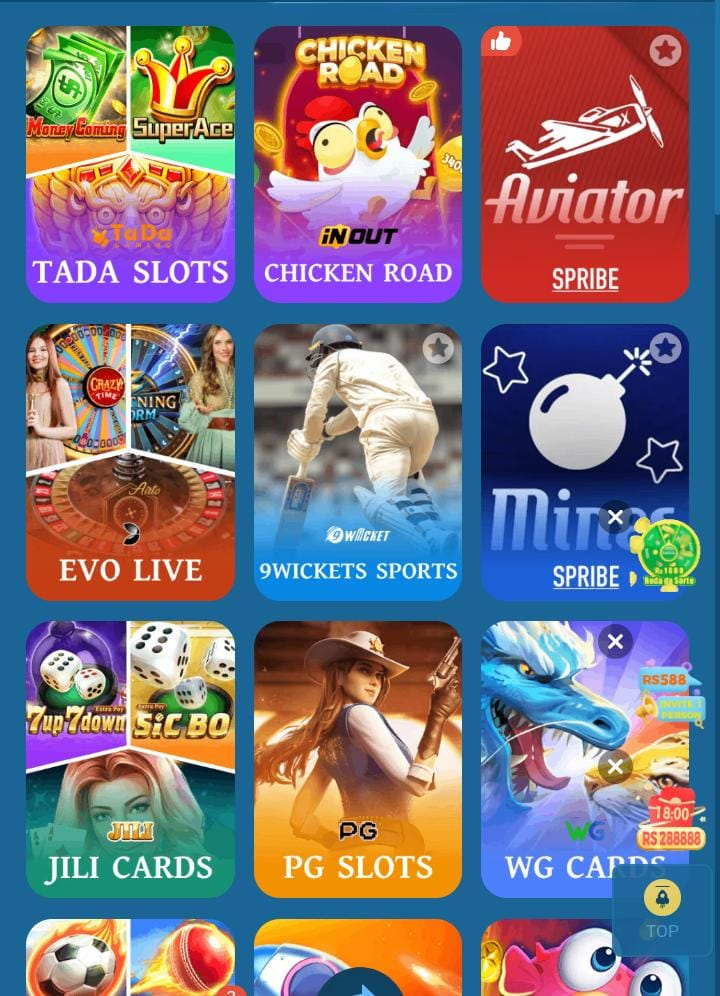Open the Evo Live casino tile
The width and height of the screenshot is (720, 996).
pyautogui.click(x=130, y=462)
